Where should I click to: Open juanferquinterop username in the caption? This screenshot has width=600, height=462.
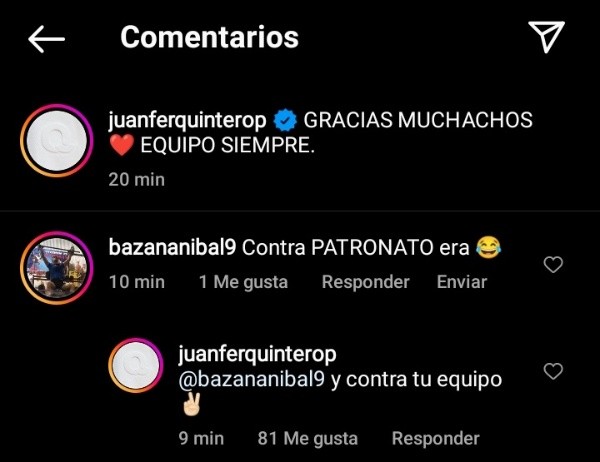(186, 120)
